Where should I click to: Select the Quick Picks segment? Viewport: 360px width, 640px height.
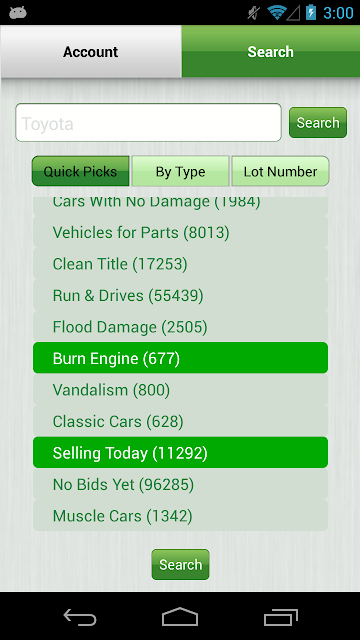pyautogui.click(x=80, y=171)
